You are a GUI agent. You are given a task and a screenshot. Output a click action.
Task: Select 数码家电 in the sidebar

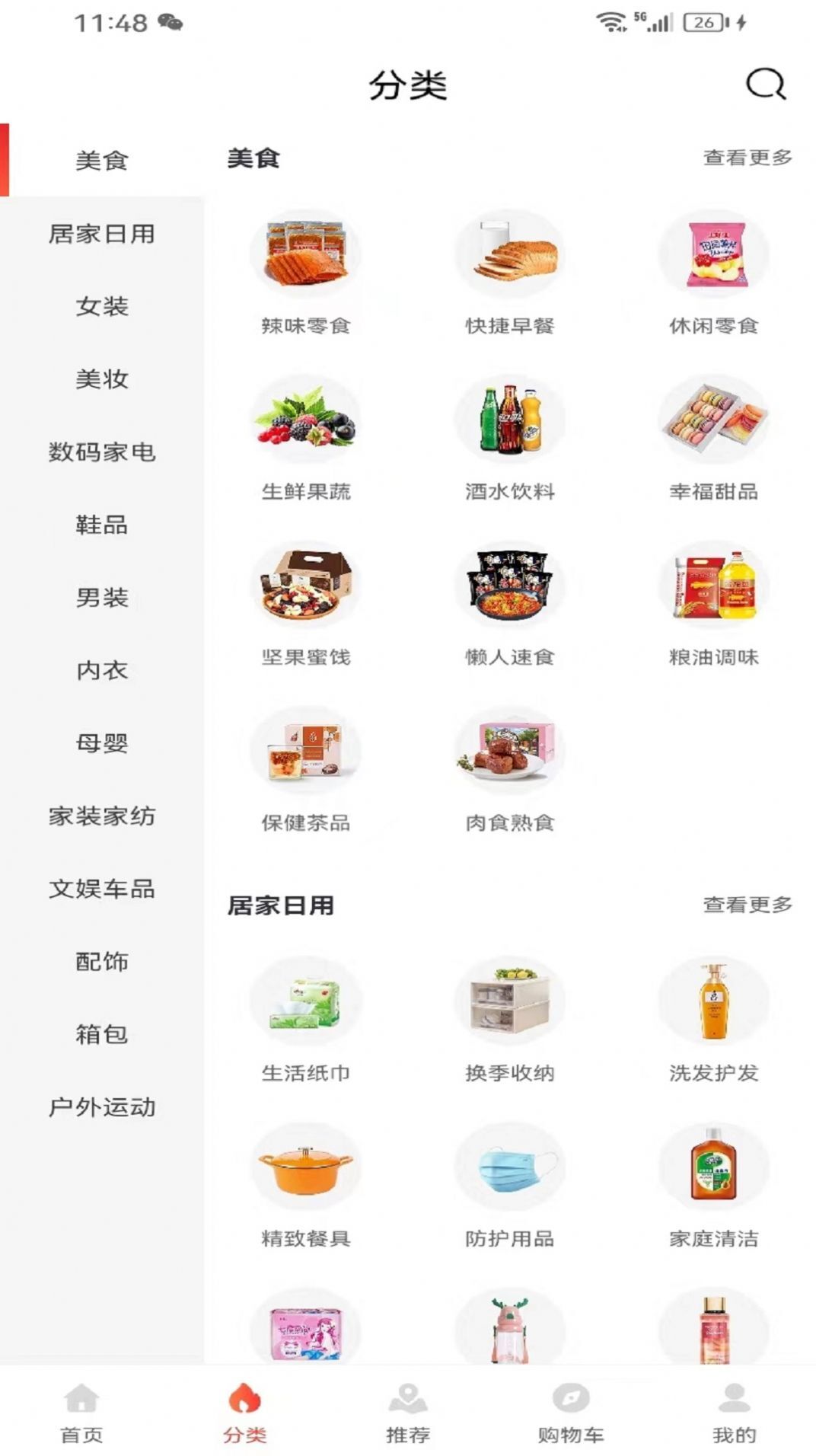[101, 452]
